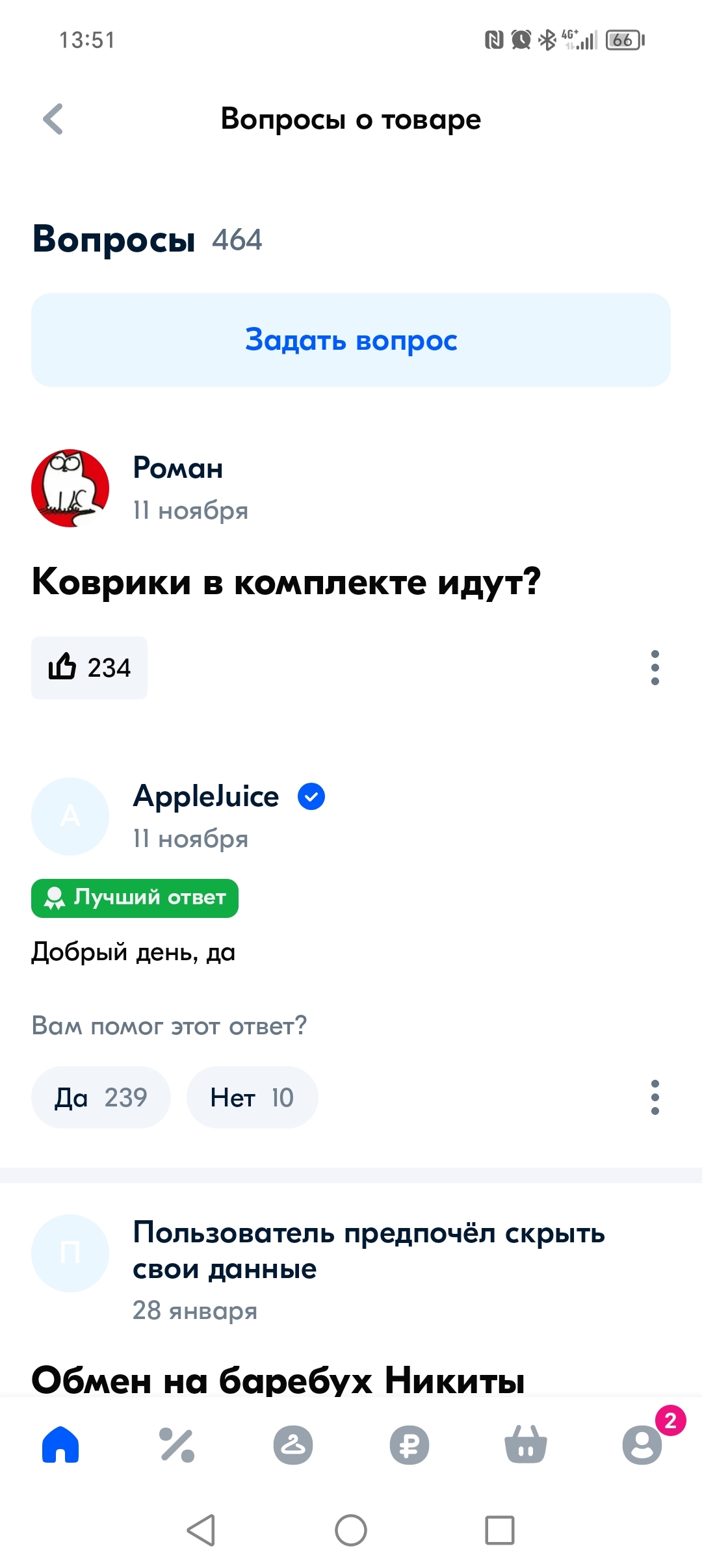Vote "Нет" on AppleJuice's answer

[x=252, y=1097]
